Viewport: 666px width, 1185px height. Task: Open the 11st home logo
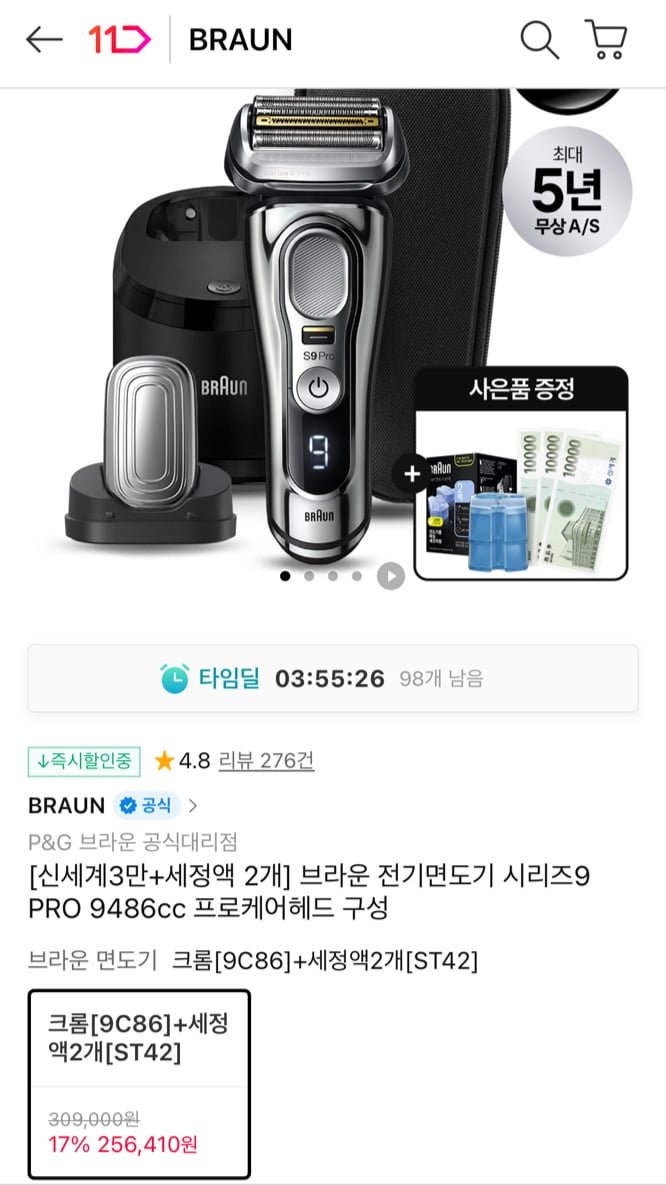click(119, 40)
